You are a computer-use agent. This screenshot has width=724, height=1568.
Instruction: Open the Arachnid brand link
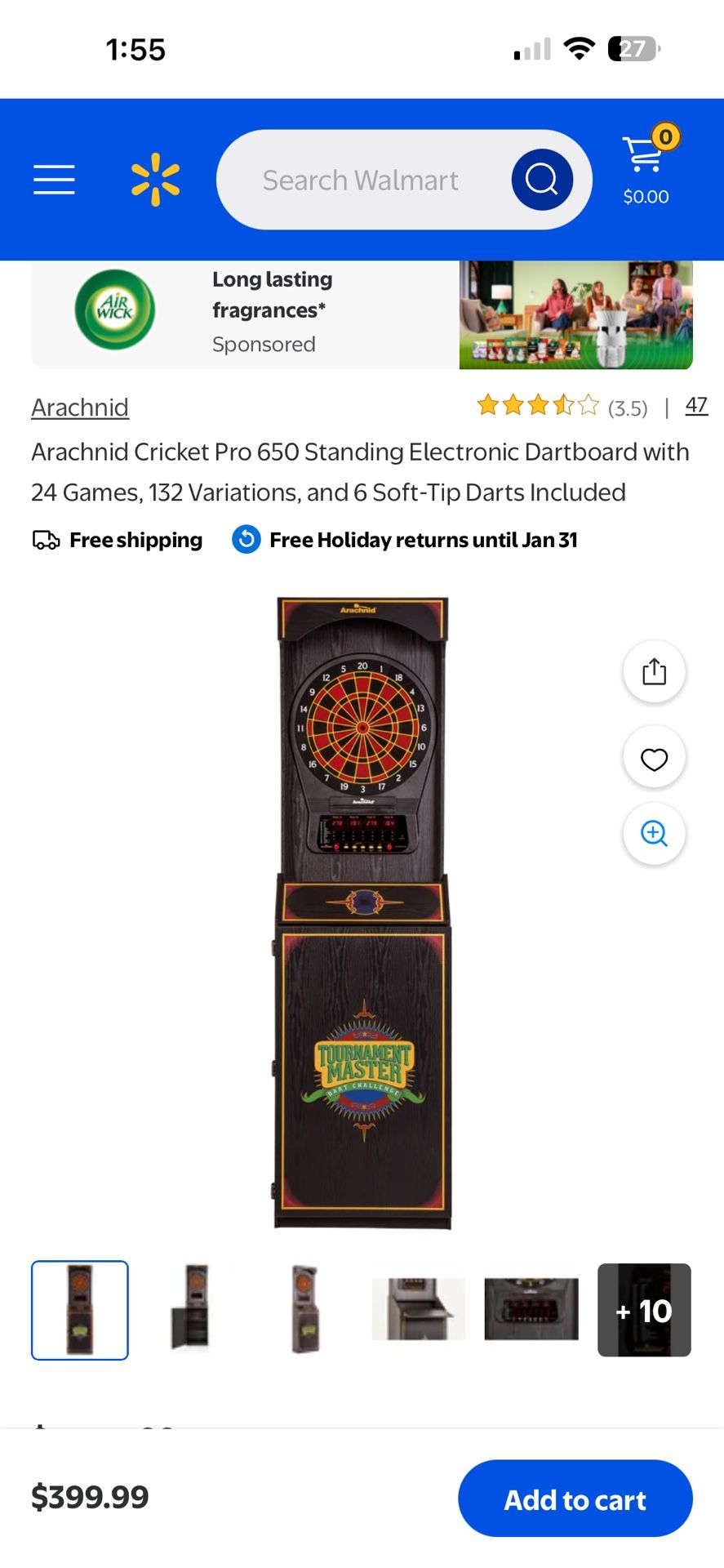click(x=80, y=407)
